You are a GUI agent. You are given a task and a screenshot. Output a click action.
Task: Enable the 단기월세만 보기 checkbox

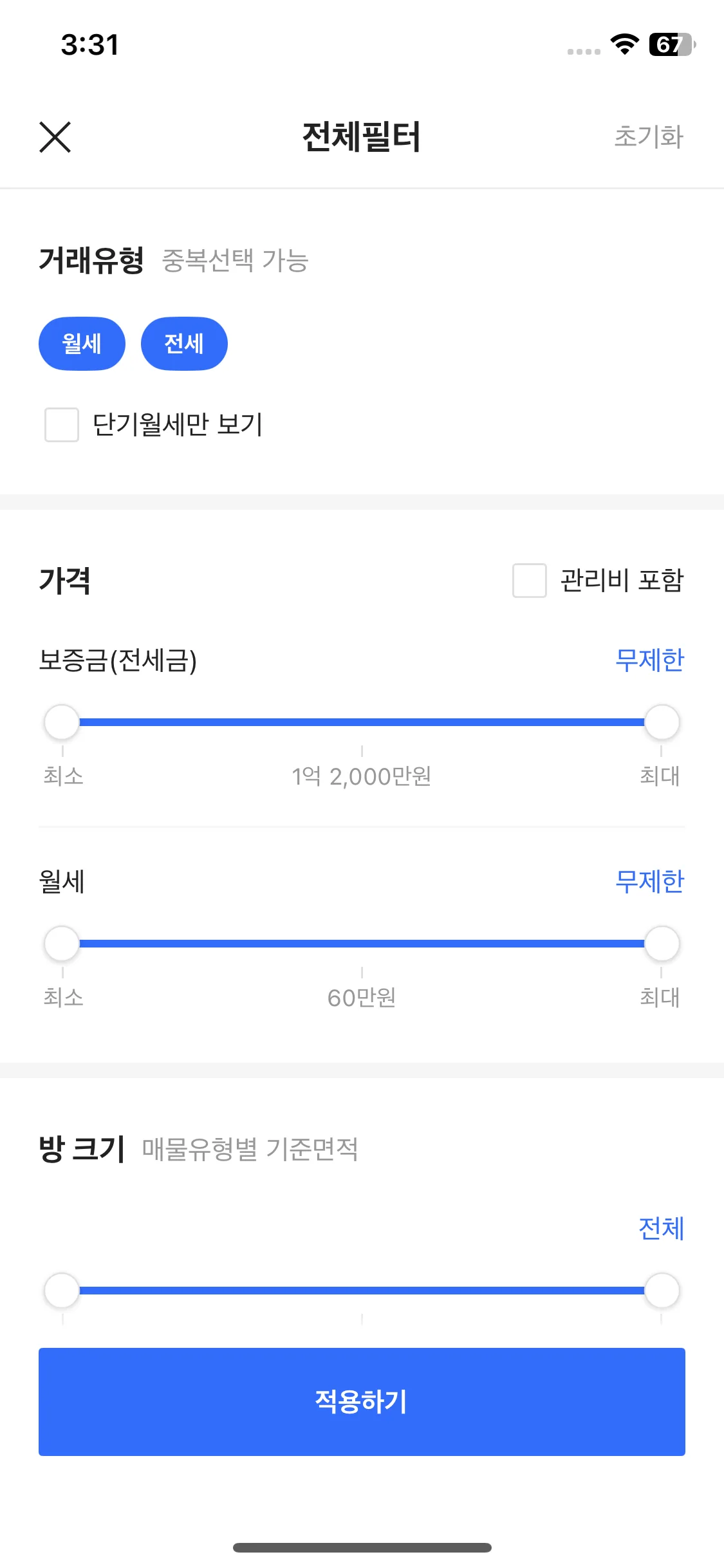tap(60, 424)
